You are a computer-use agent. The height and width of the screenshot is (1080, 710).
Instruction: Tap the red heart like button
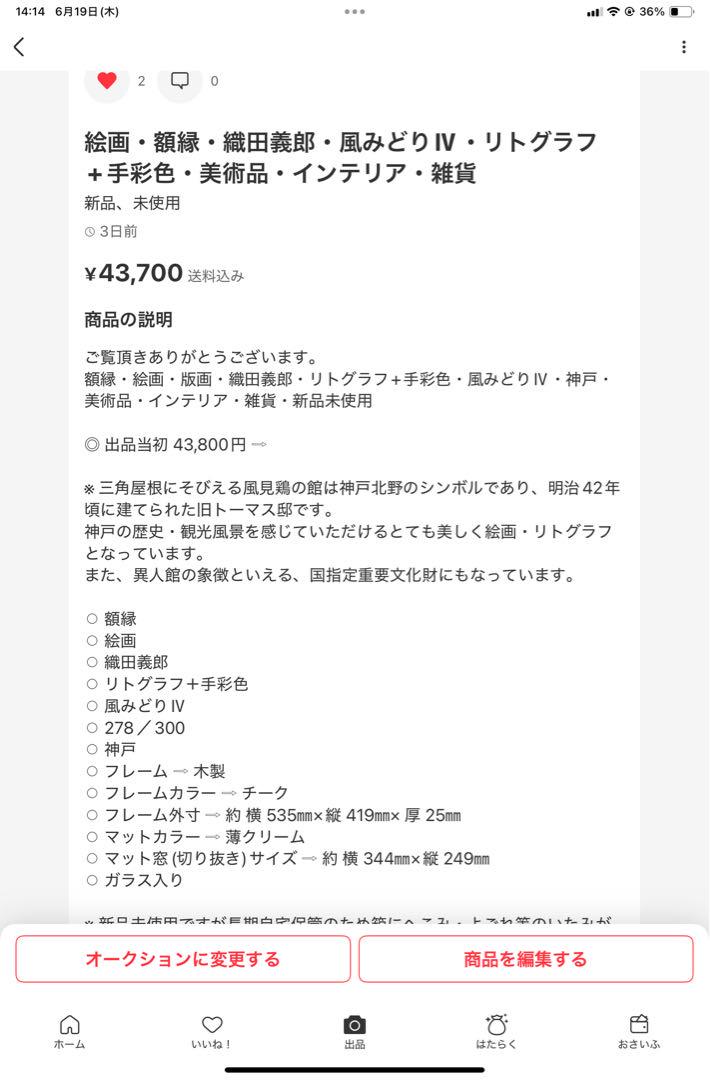click(107, 81)
